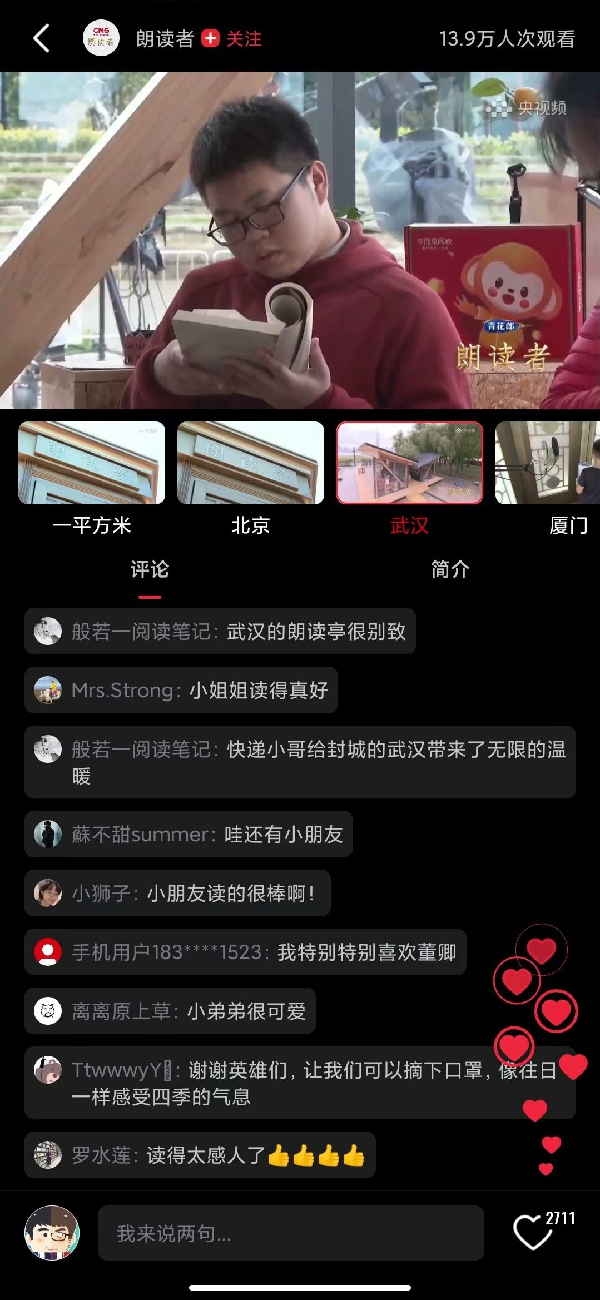Select the 武汉 live stream thumbnail
This screenshot has height=1300, width=600.
click(x=409, y=462)
